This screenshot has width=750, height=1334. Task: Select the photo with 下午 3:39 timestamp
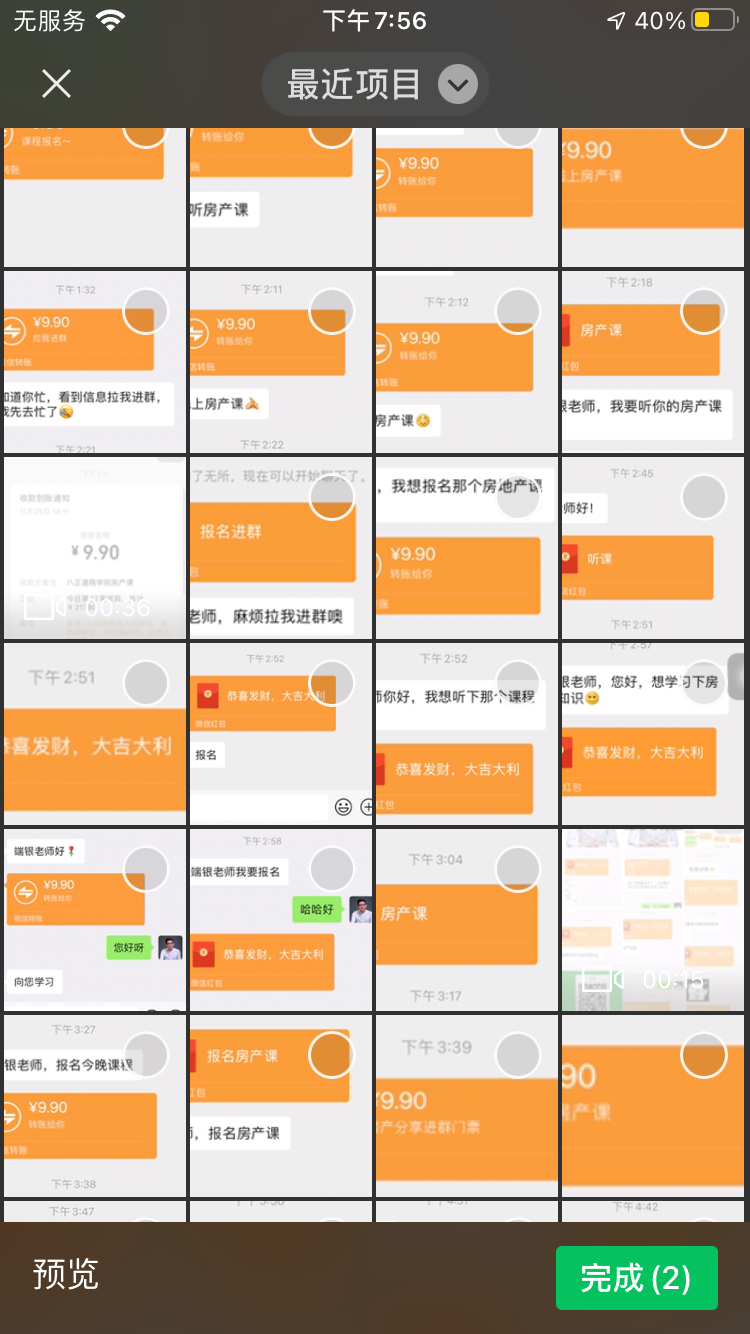517,1055
